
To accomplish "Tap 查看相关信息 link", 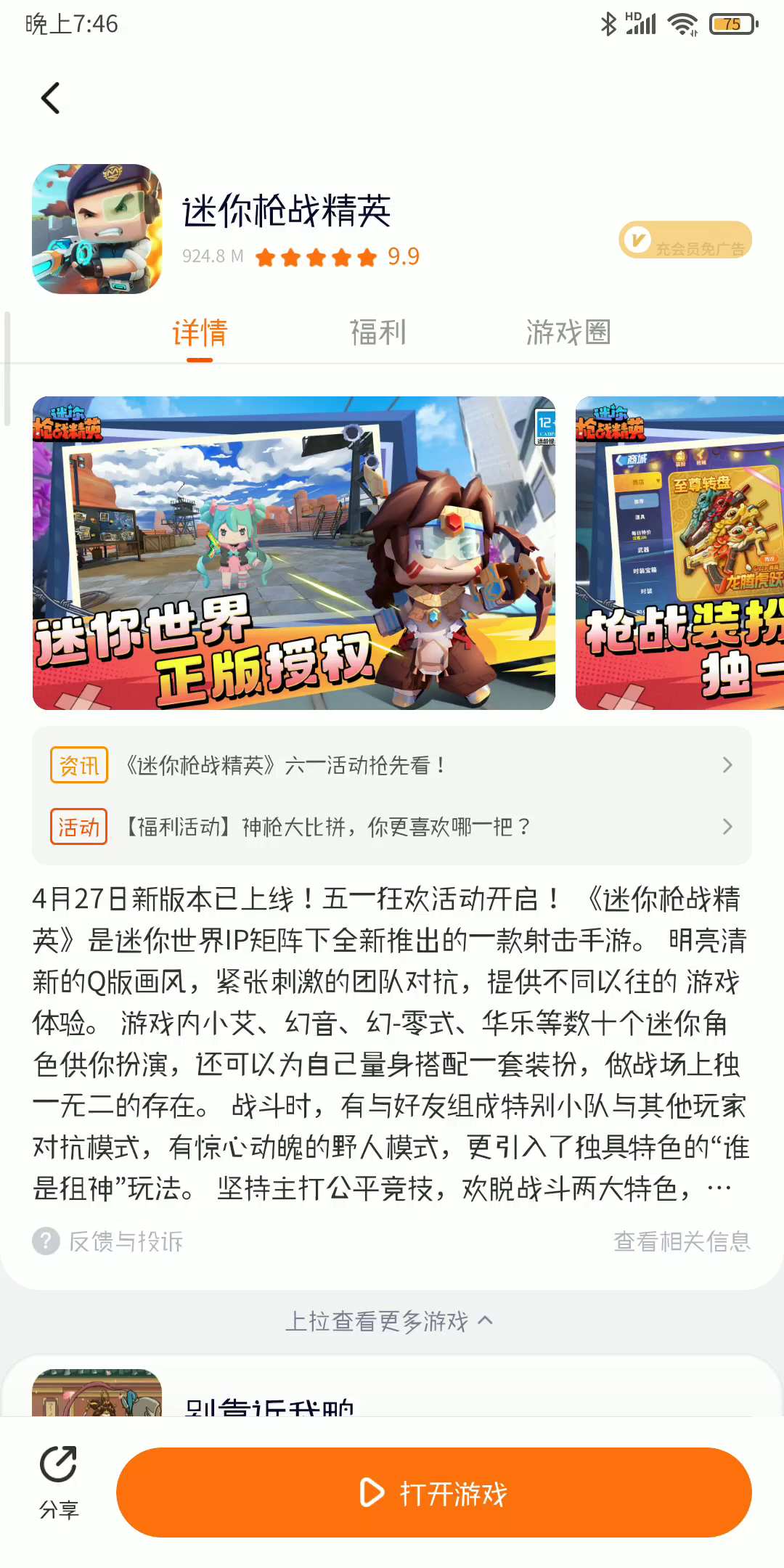I will pyautogui.click(x=681, y=1241).
